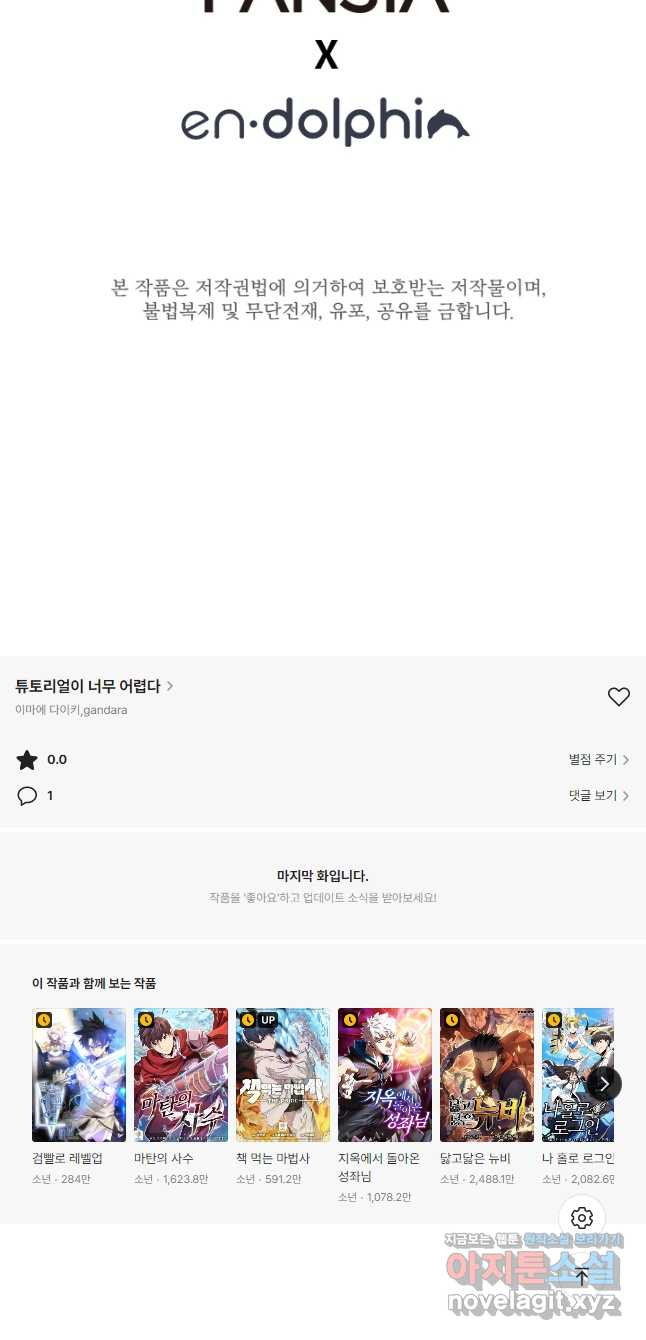The image size is (646, 1340).
Task: Open the 마탄의 사수 webtoon
Action: click(181, 1075)
